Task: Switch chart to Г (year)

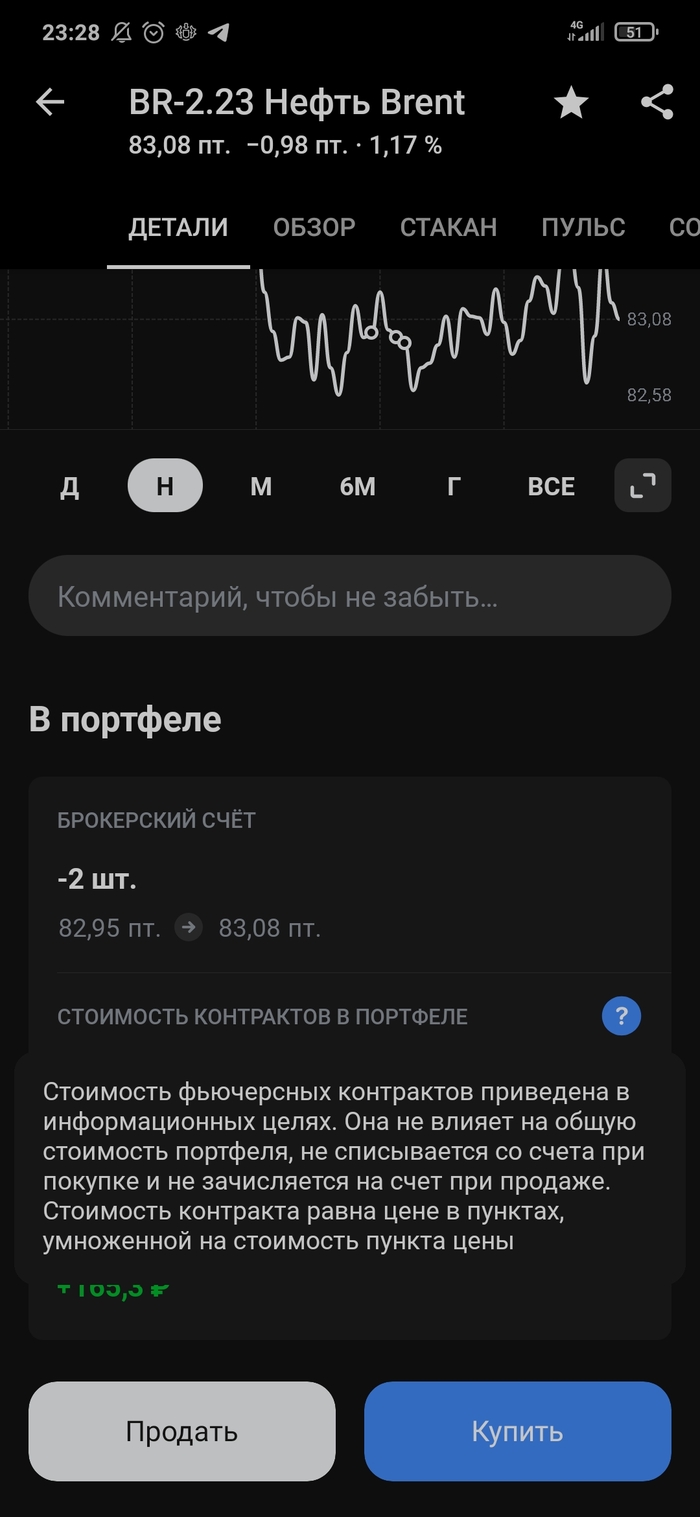Action: (454, 487)
